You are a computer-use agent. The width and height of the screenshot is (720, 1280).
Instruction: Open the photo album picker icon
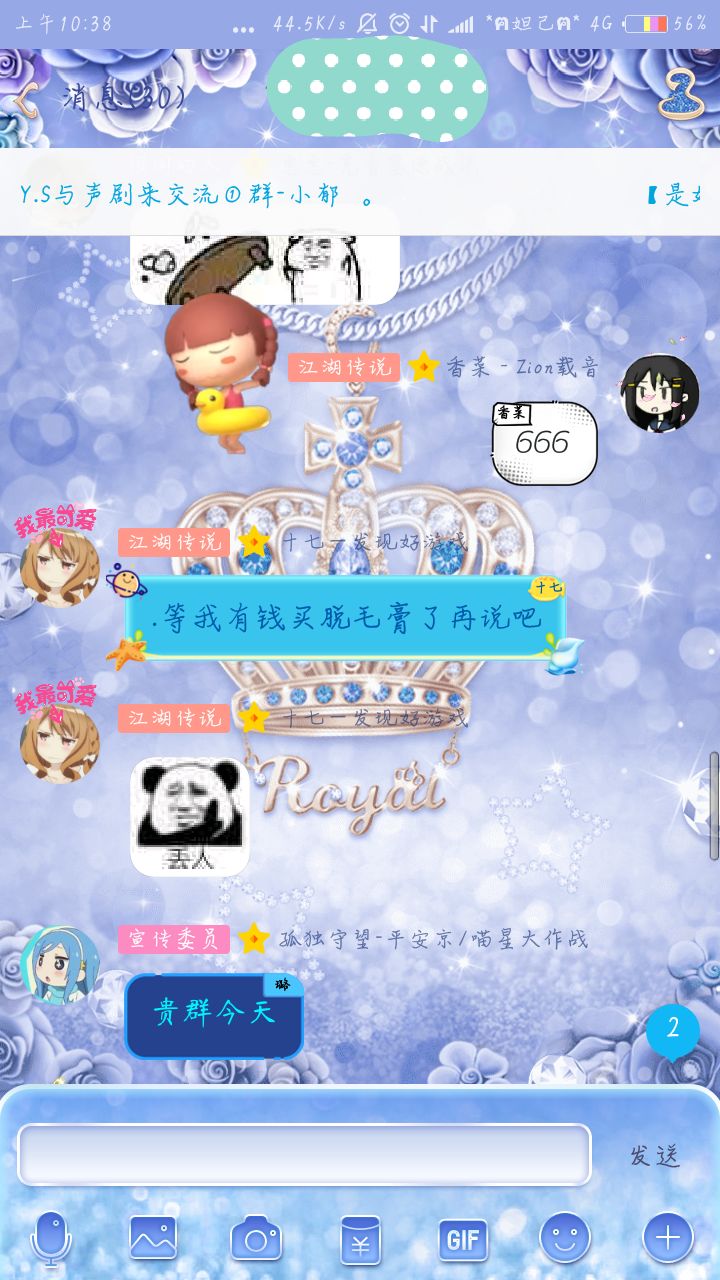coord(152,1237)
